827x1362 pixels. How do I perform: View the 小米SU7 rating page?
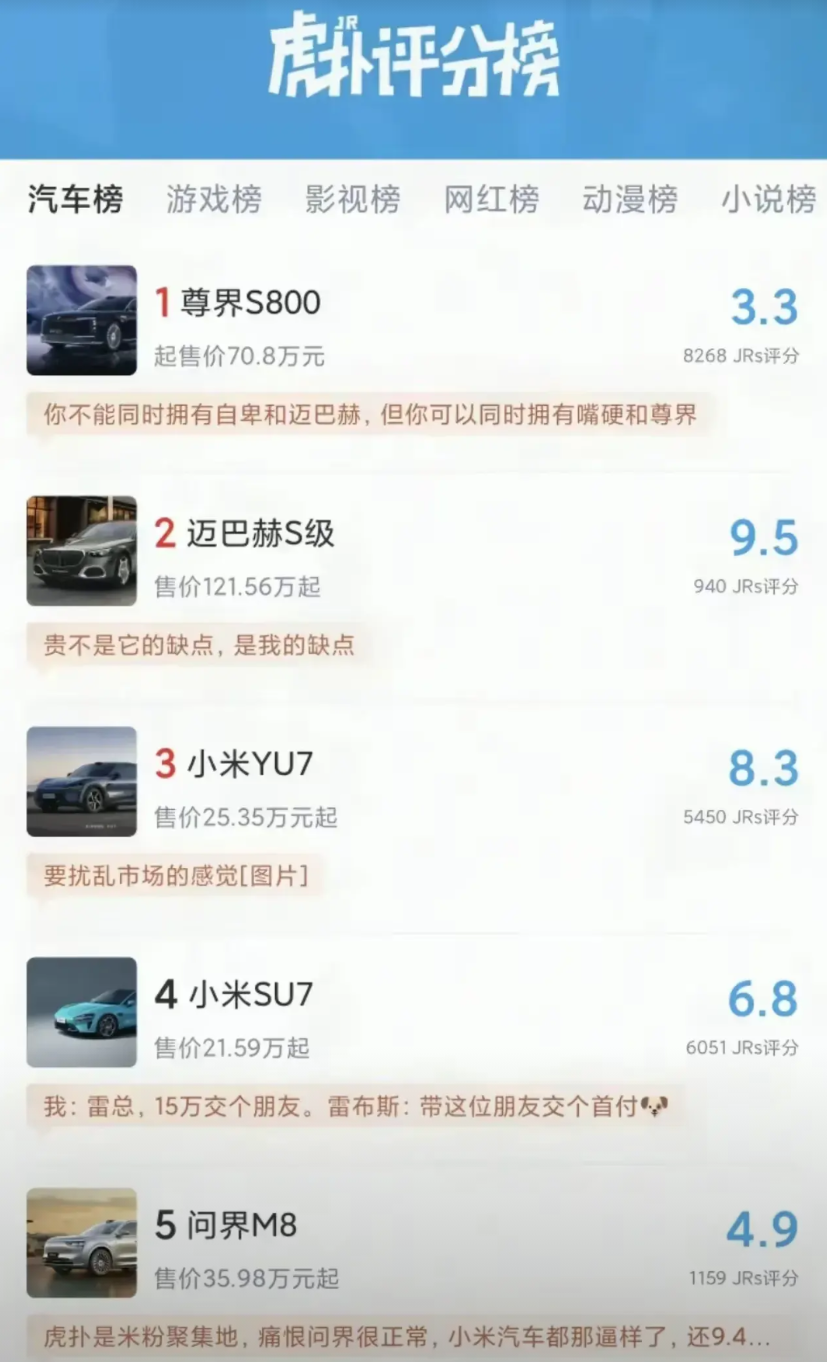point(249,995)
